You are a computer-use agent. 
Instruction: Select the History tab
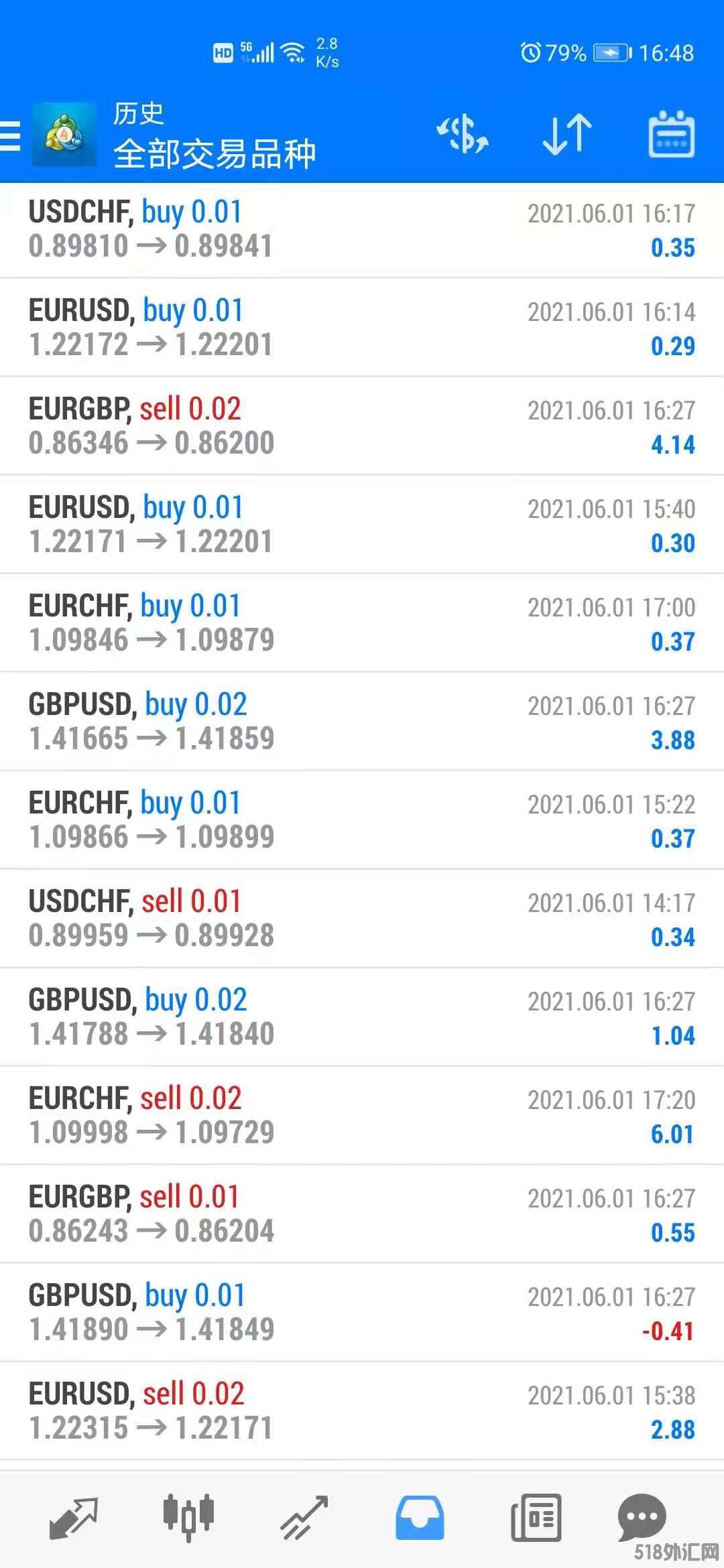point(420,1518)
